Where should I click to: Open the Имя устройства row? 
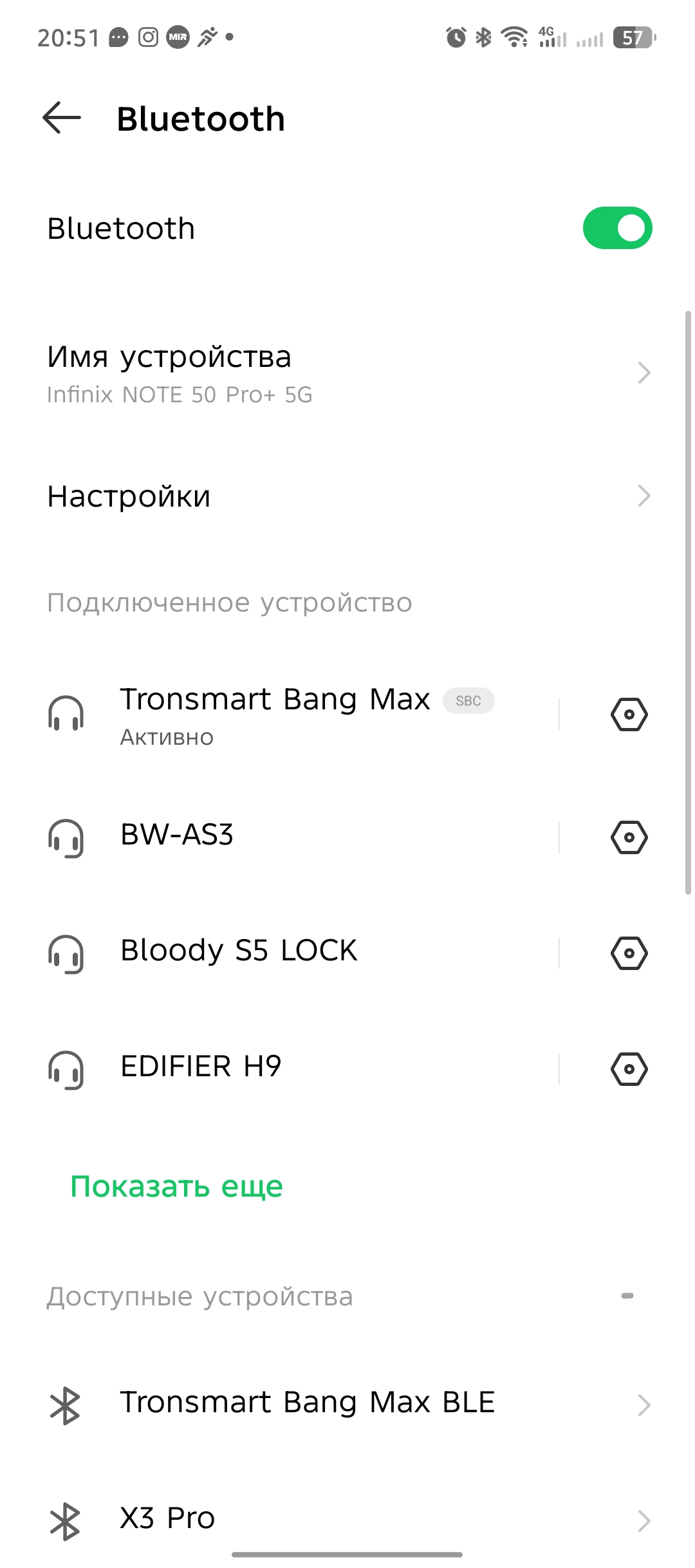point(347,373)
